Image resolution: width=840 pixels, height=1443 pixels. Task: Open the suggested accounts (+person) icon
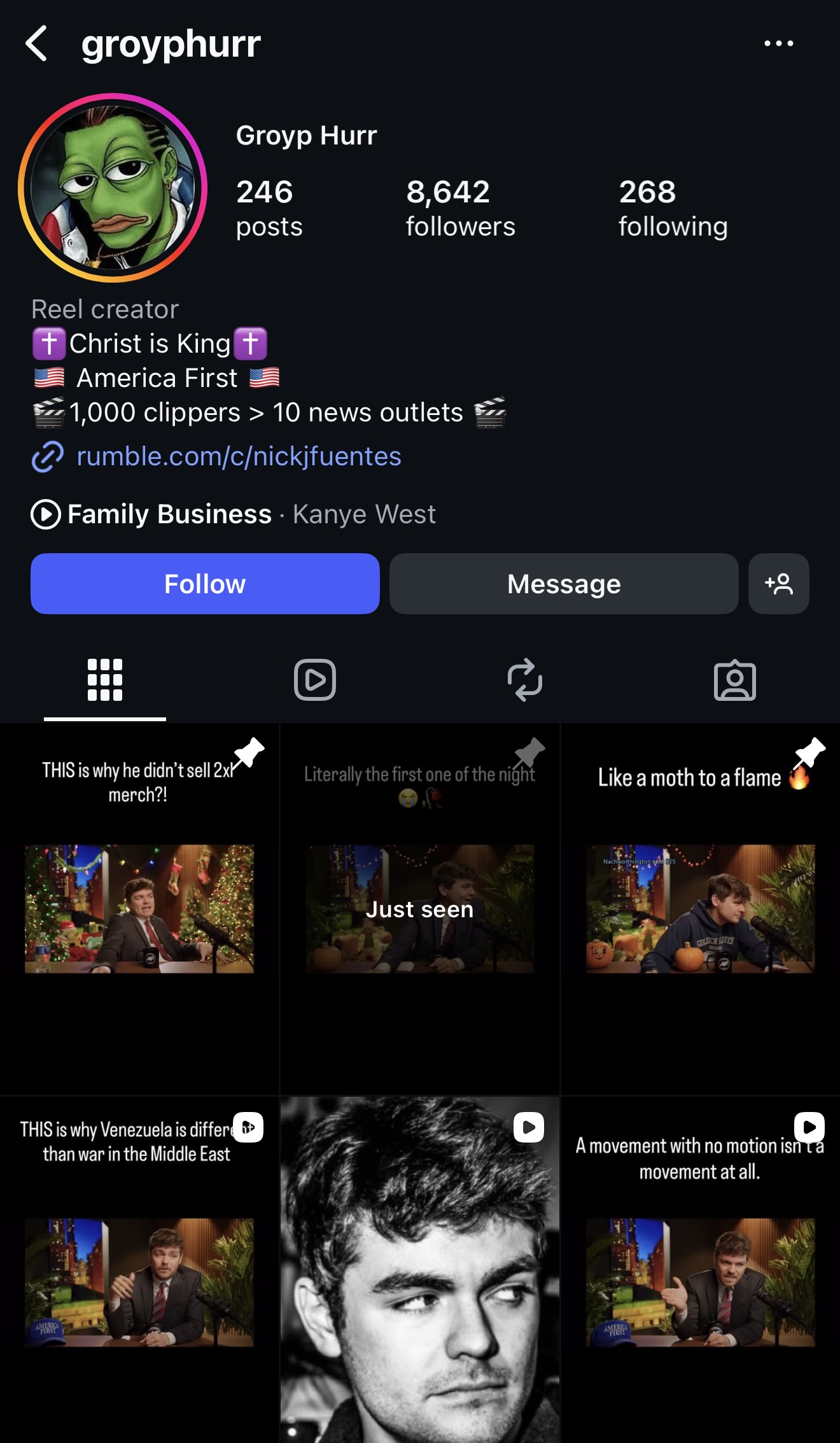779,584
